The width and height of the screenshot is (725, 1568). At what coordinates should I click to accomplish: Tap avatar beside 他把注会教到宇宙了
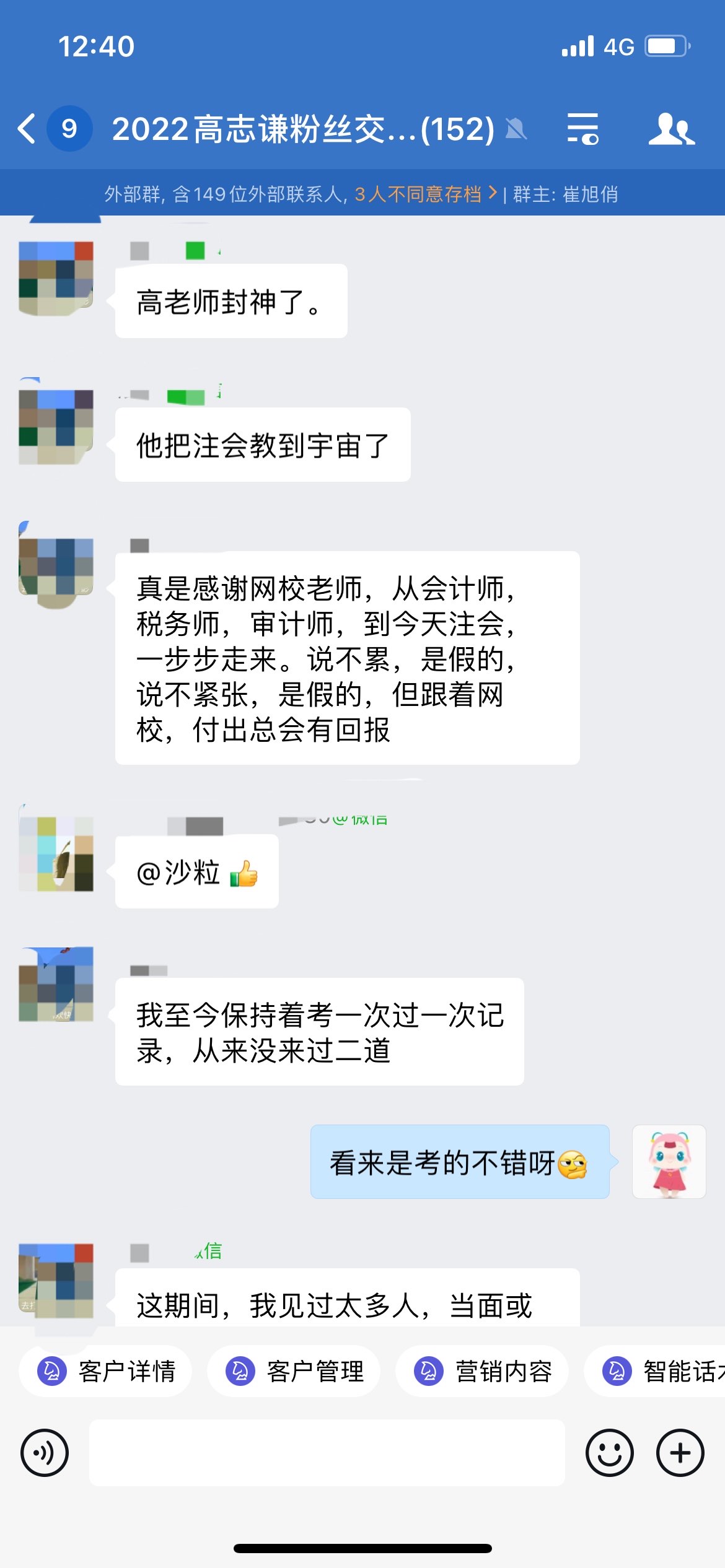[56, 427]
